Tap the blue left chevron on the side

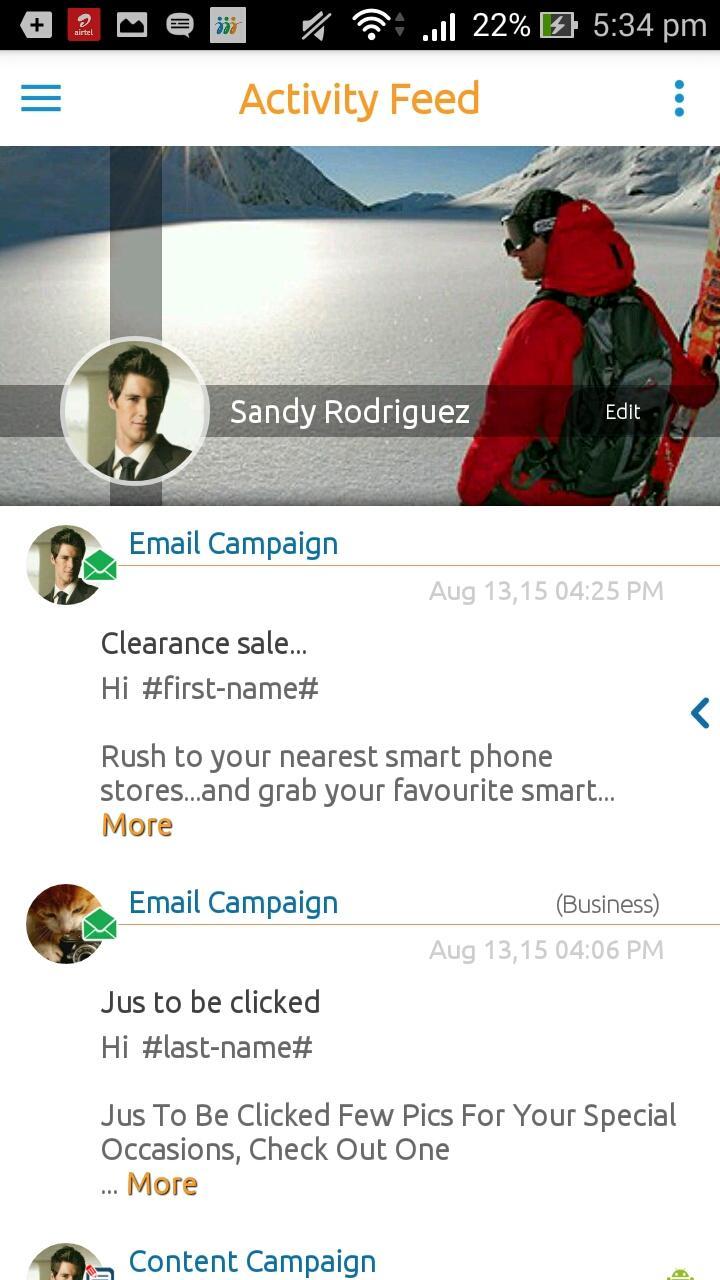coord(700,713)
